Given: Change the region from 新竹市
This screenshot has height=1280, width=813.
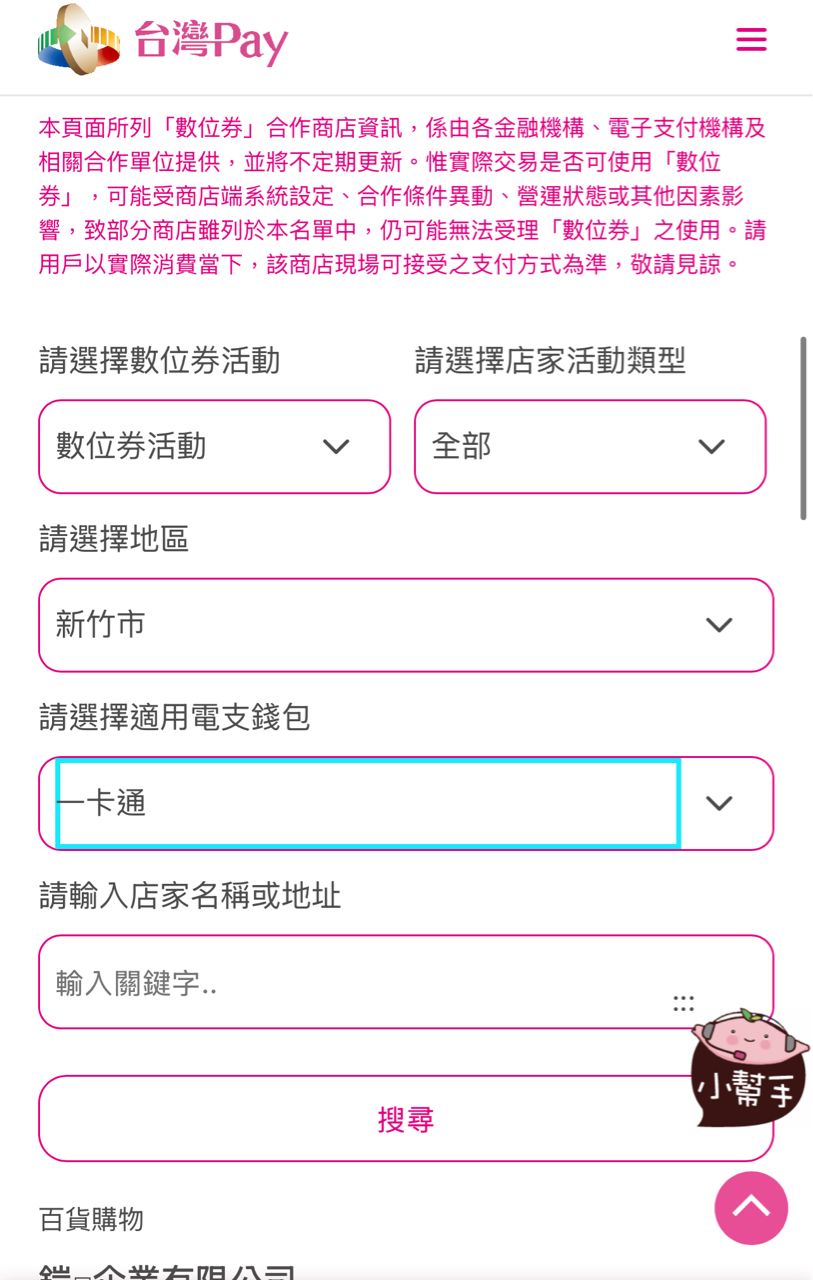Looking at the screenshot, I should point(405,625).
